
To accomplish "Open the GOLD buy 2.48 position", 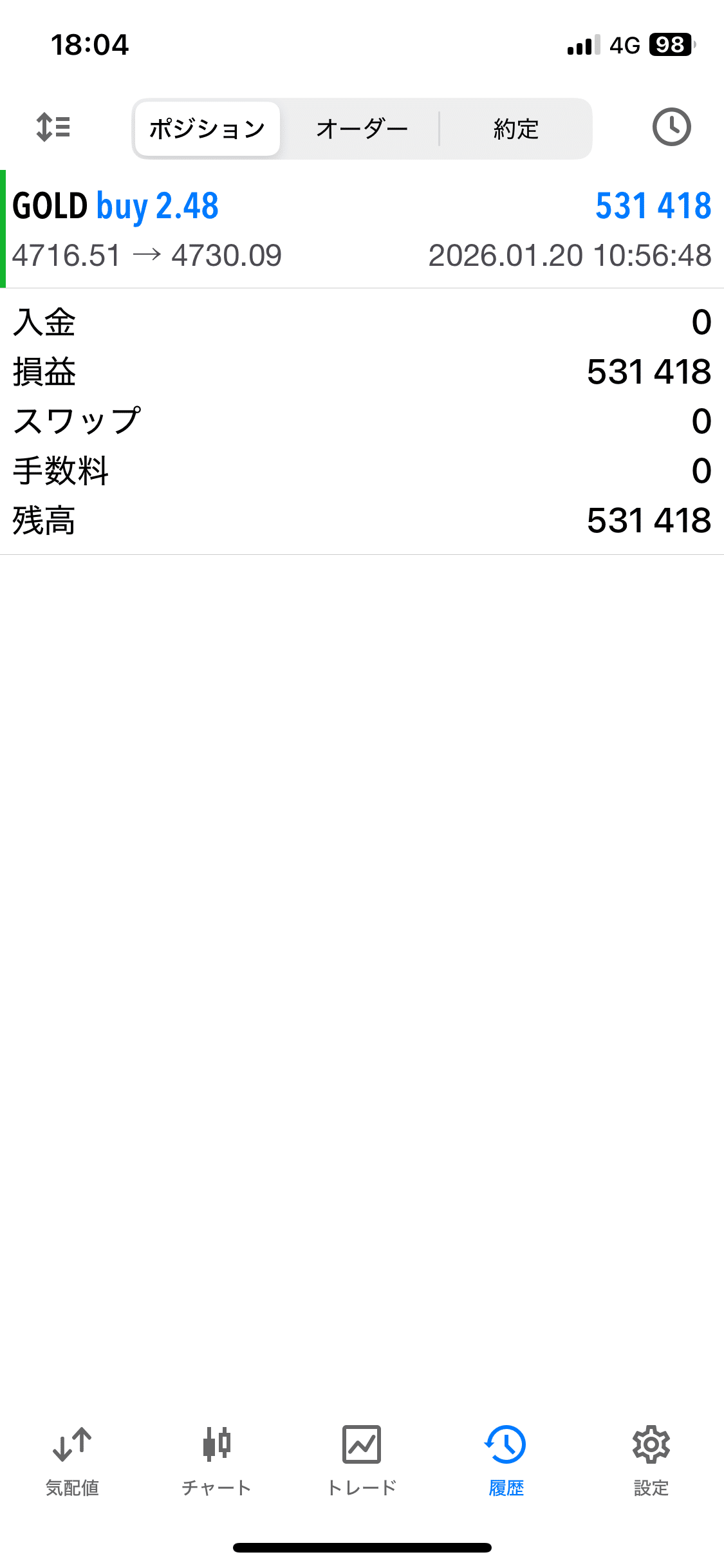I will 362,229.
